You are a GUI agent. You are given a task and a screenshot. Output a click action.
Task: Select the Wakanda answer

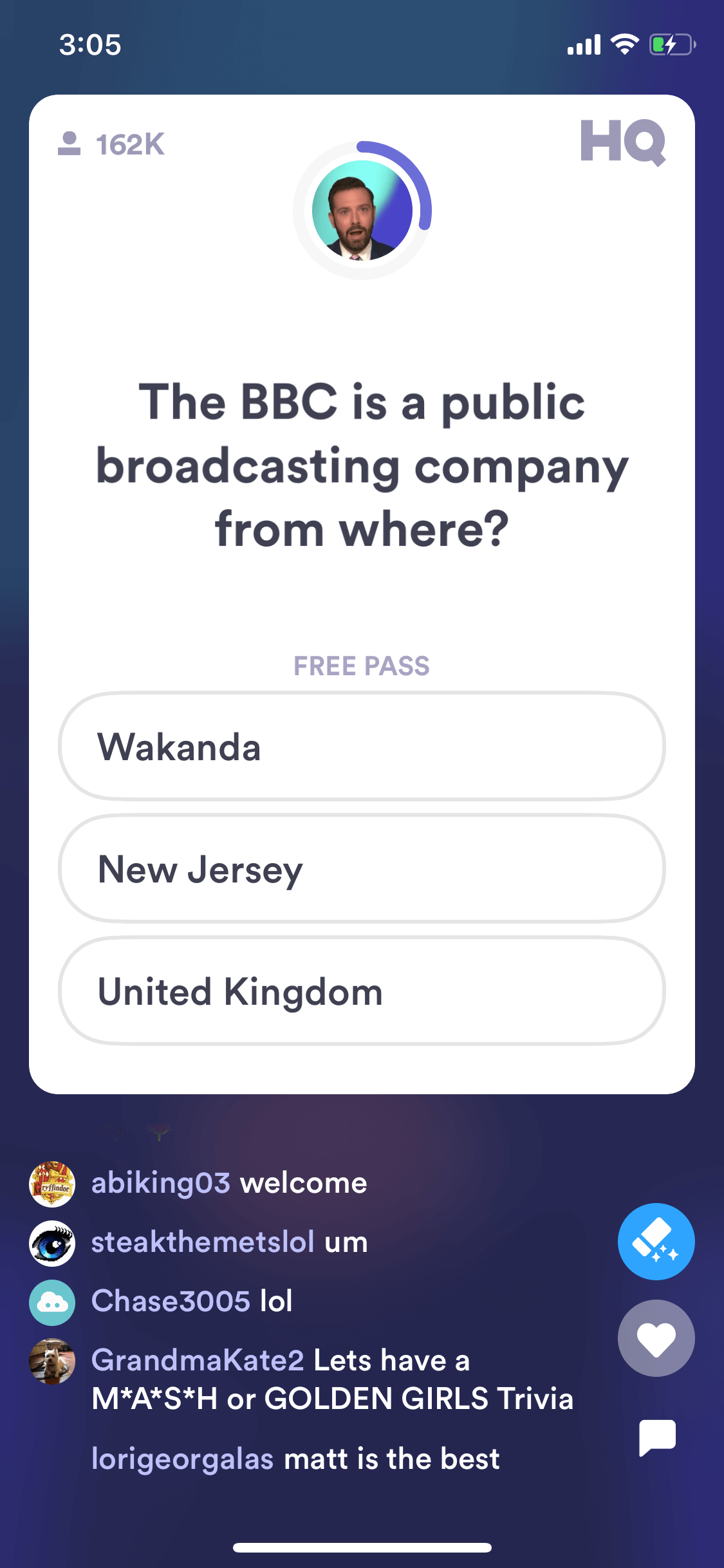point(362,746)
